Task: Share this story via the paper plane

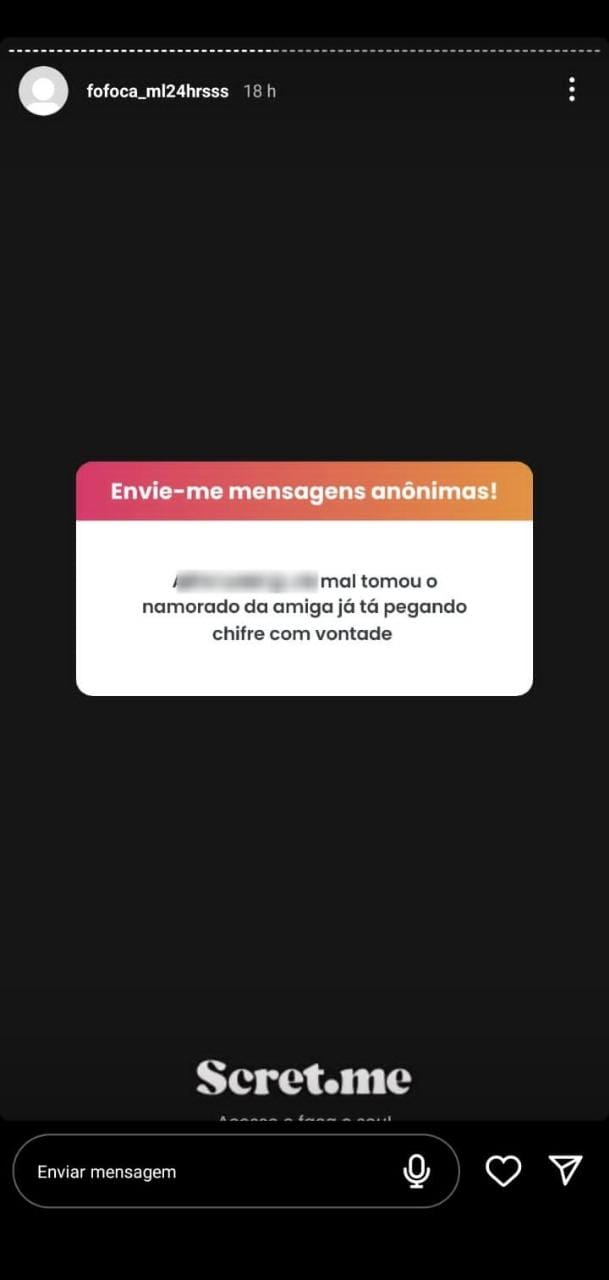Action: [565, 1170]
